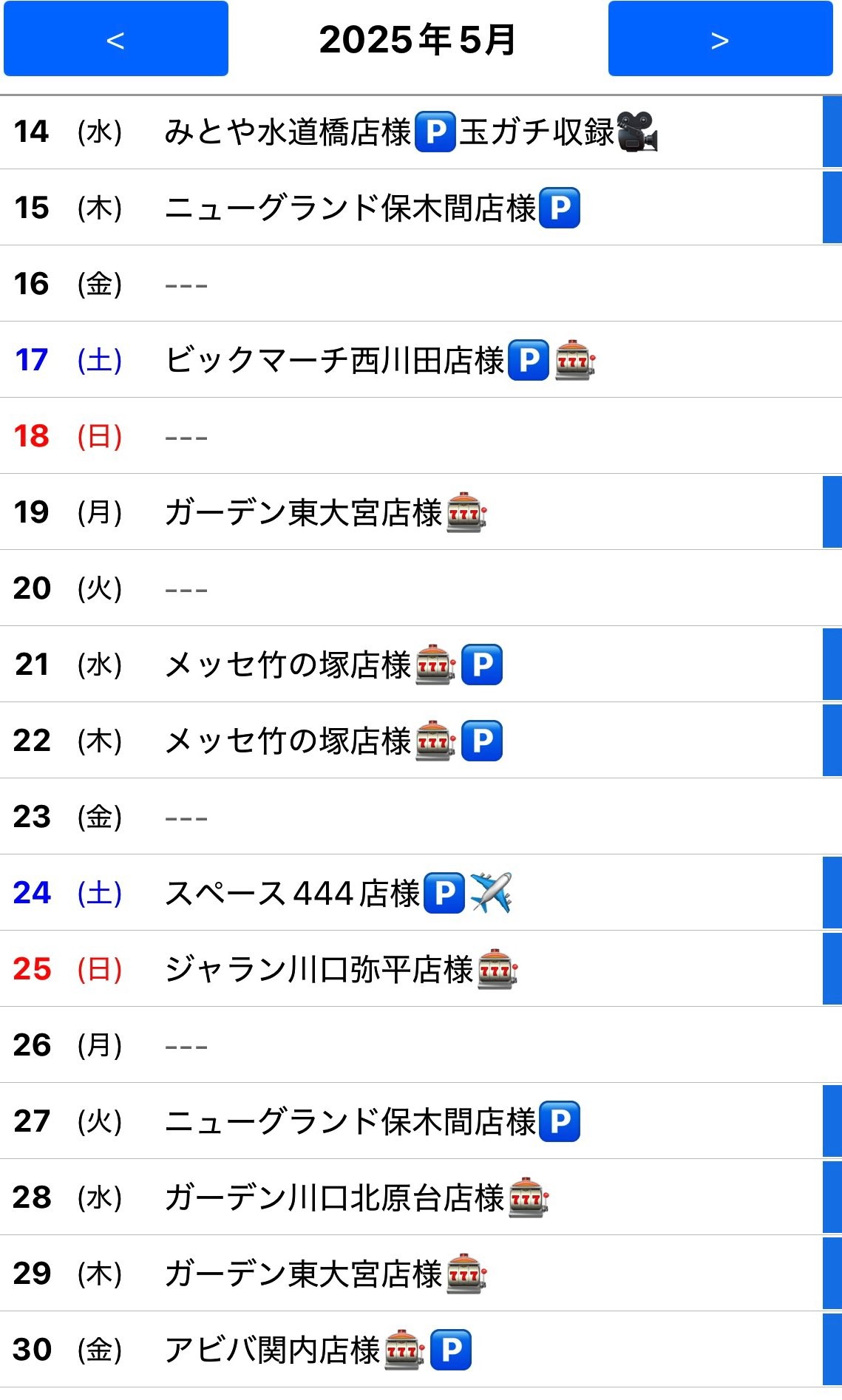Go to the previous month

coord(116,38)
